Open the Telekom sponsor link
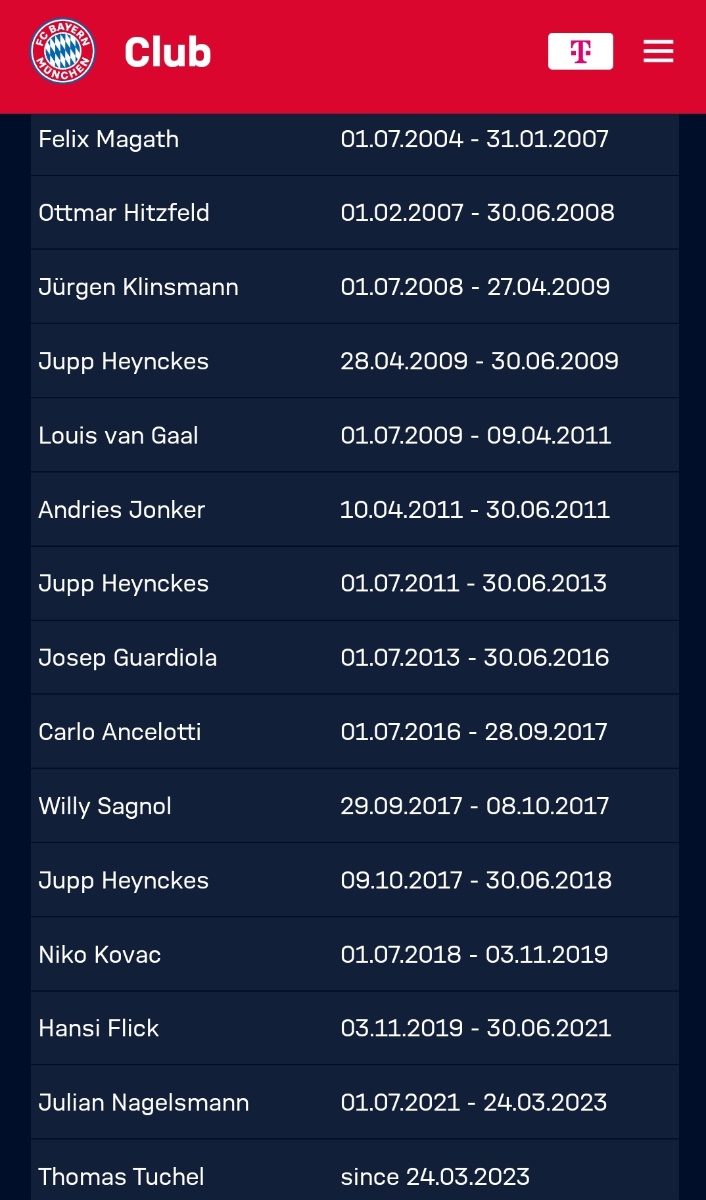The width and height of the screenshot is (706, 1200). (x=580, y=52)
